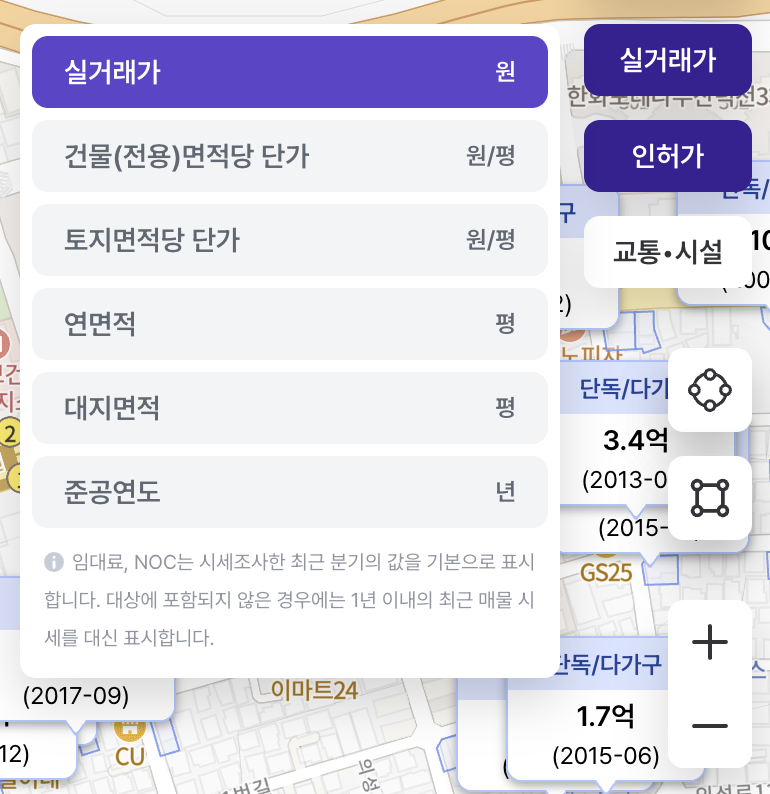
Task: Select 토지면적당 단가 display option
Action: (290, 240)
